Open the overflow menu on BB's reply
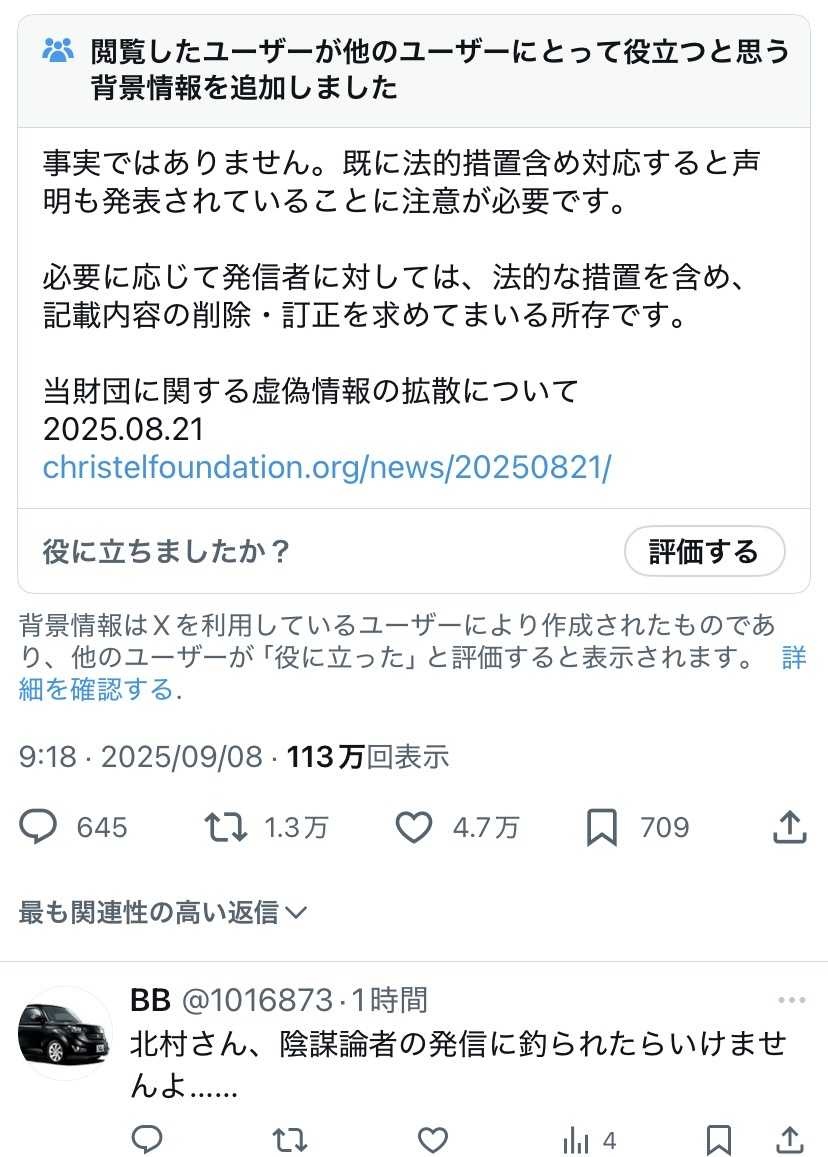The height and width of the screenshot is (1157, 828). [x=791, y=1000]
